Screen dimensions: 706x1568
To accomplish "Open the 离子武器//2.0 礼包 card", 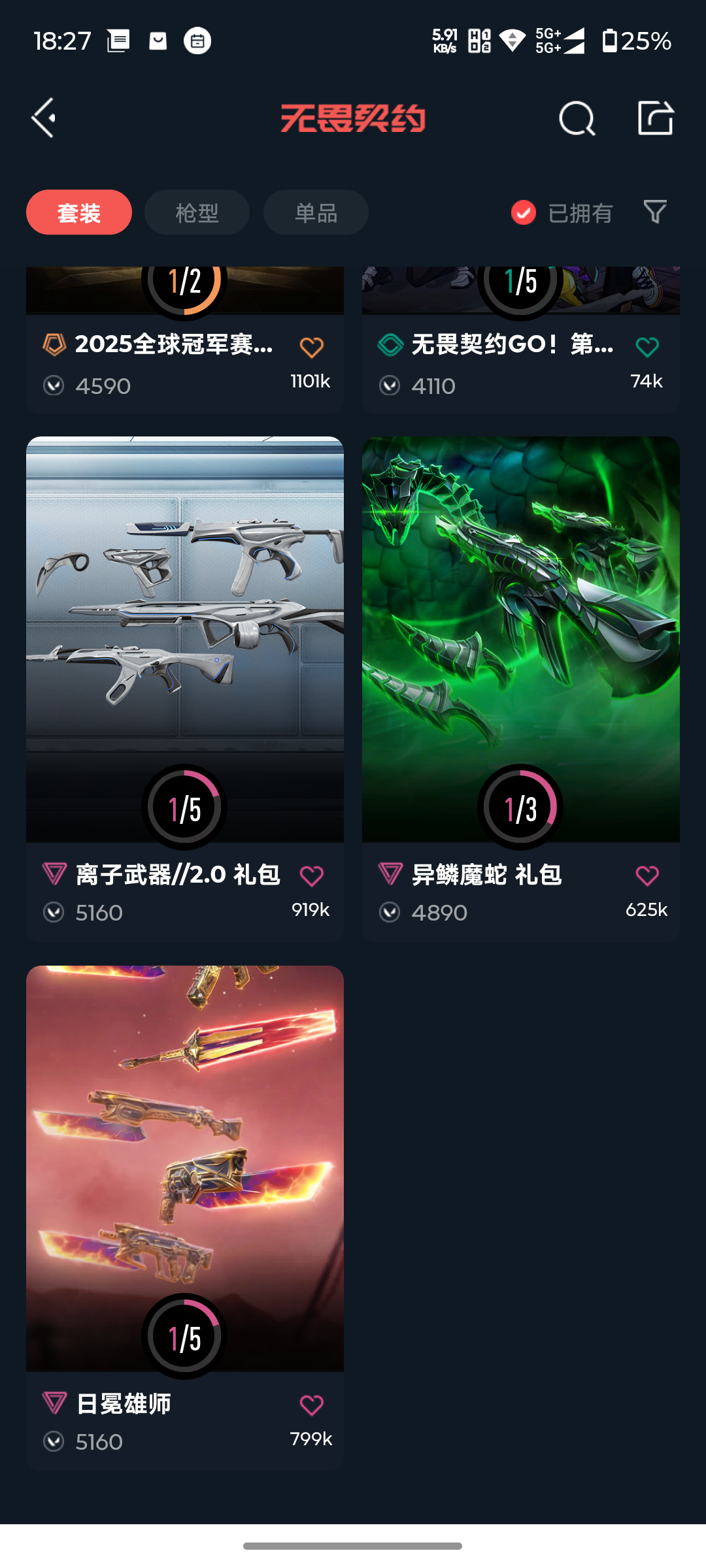I will [x=185, y=640].
